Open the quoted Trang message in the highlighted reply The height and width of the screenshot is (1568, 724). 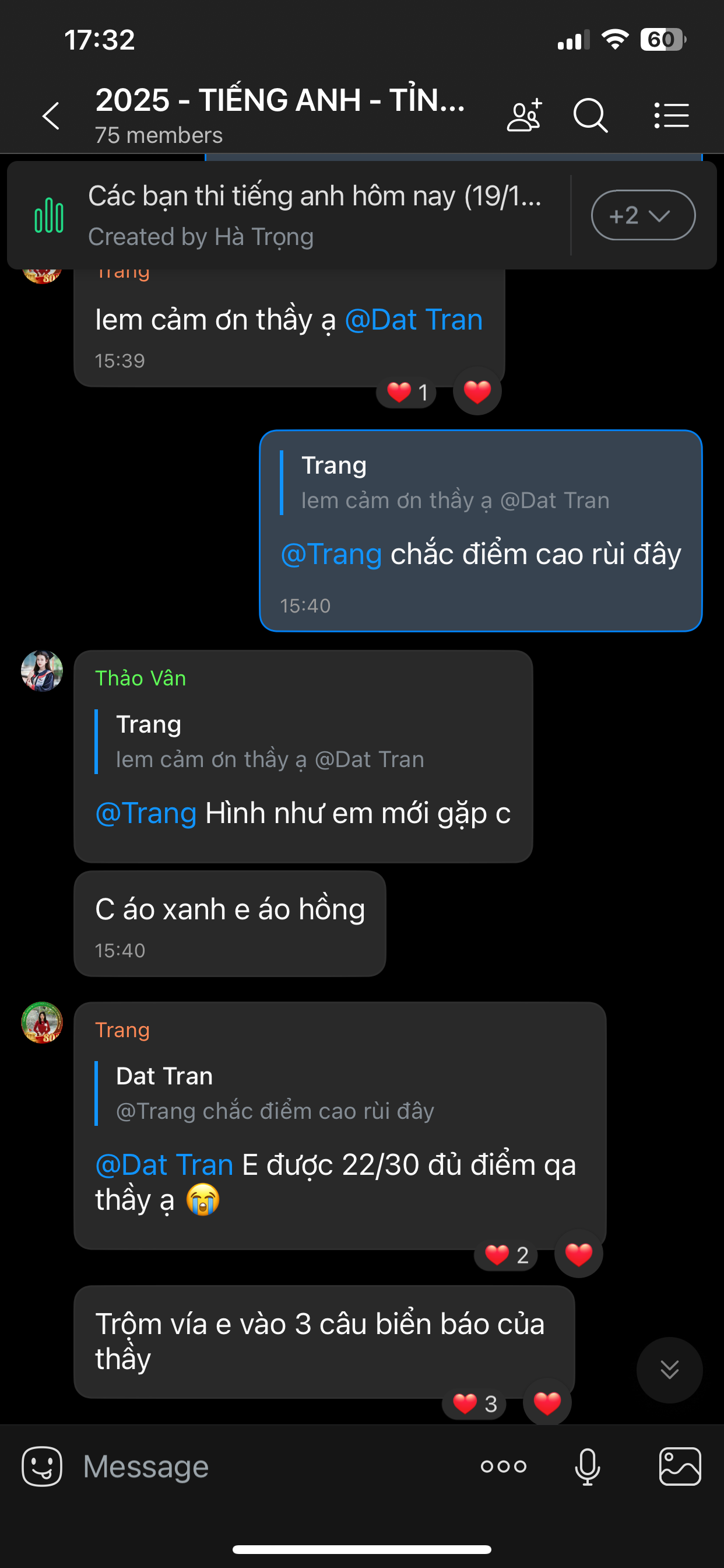456,482
